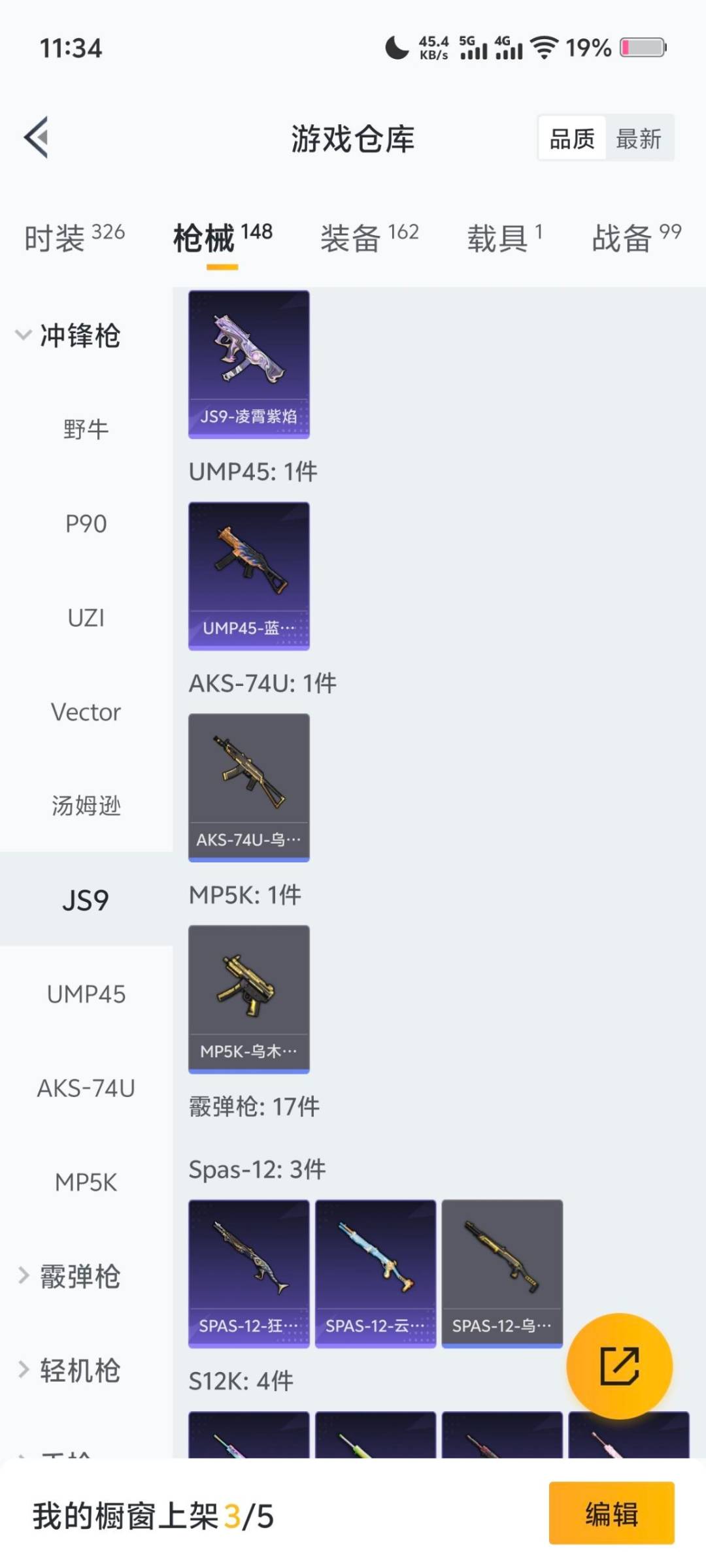Select 汤姆逊 in the side list
706x1568 pixels.
click(86, 806)
